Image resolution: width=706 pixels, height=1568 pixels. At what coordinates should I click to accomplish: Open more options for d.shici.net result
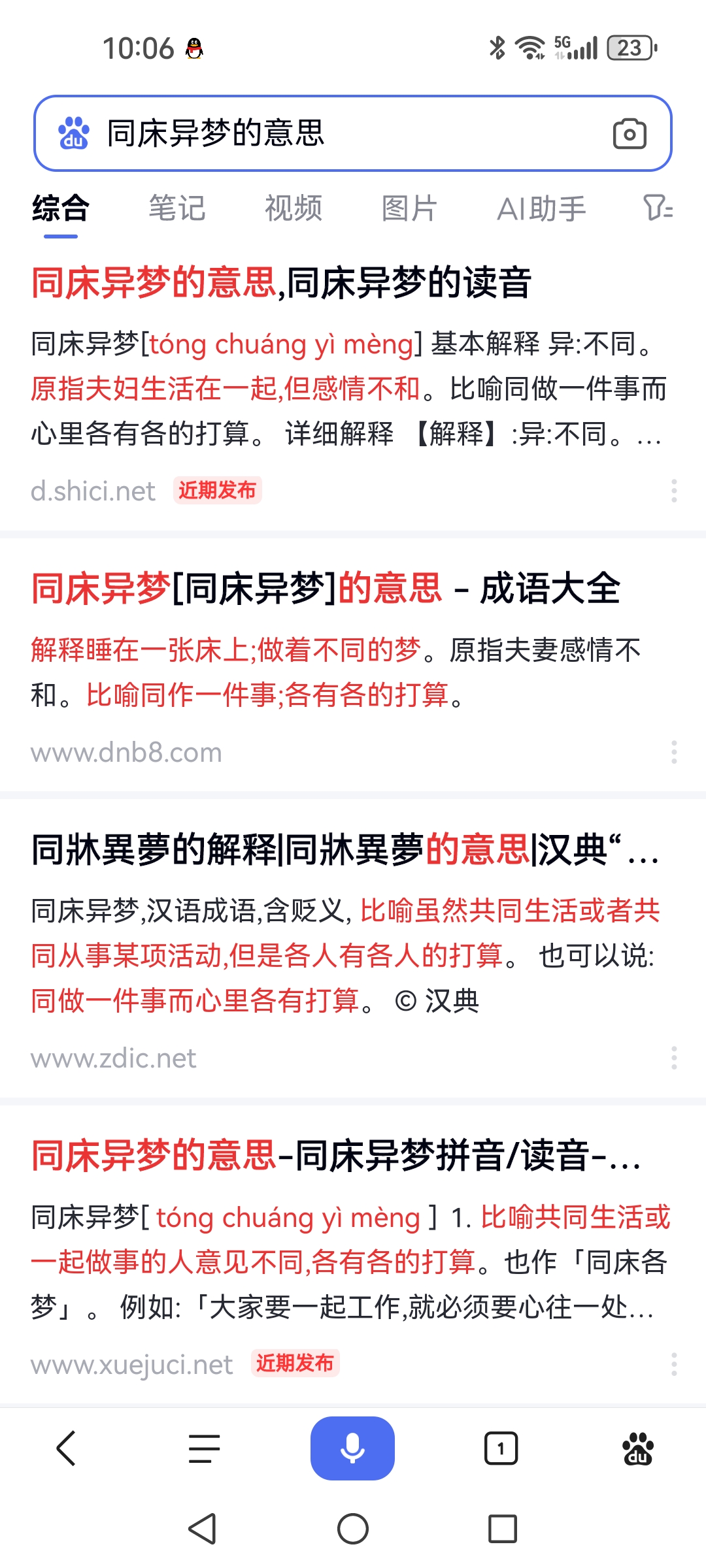pyautogui.click(x=674, y=491)
